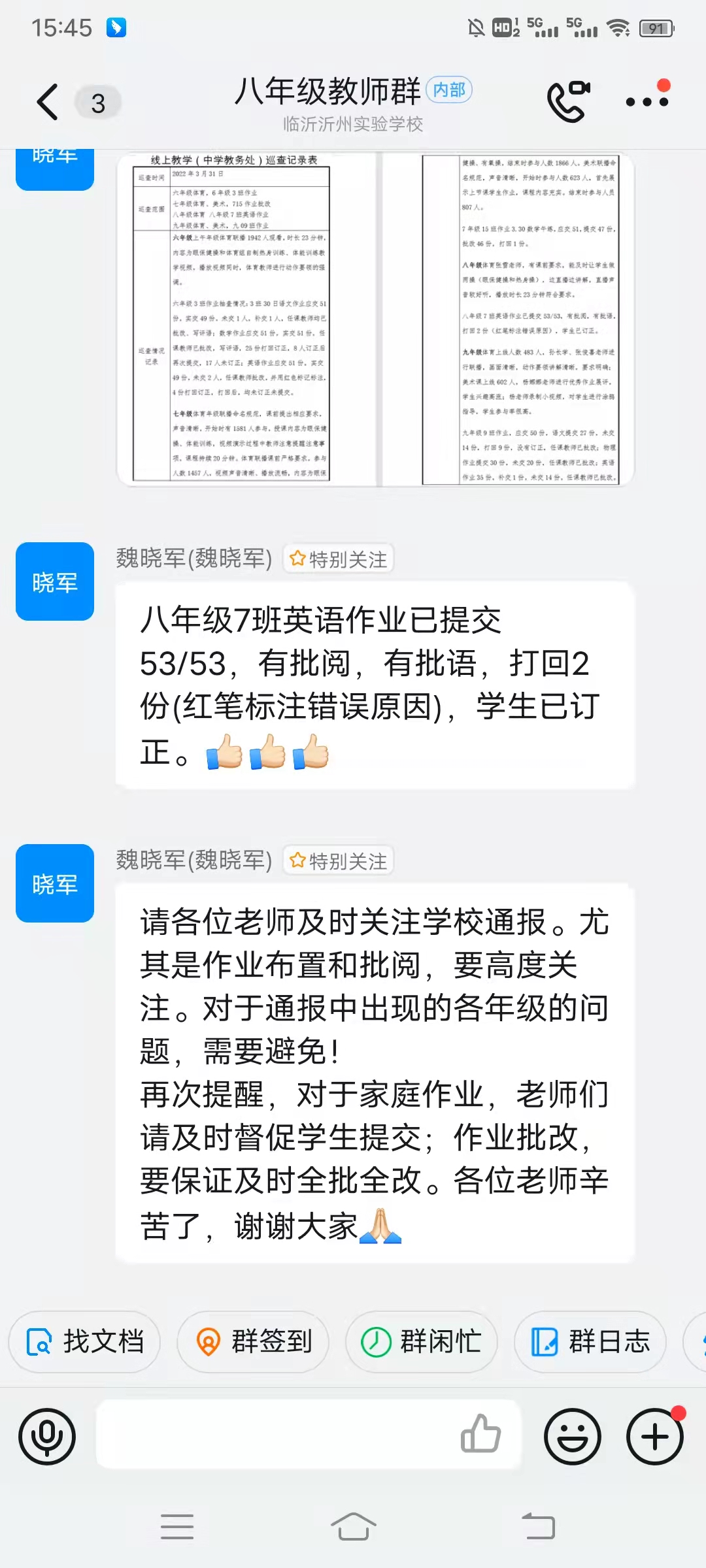
Task: Focus the message input field
Action: 275,1437
